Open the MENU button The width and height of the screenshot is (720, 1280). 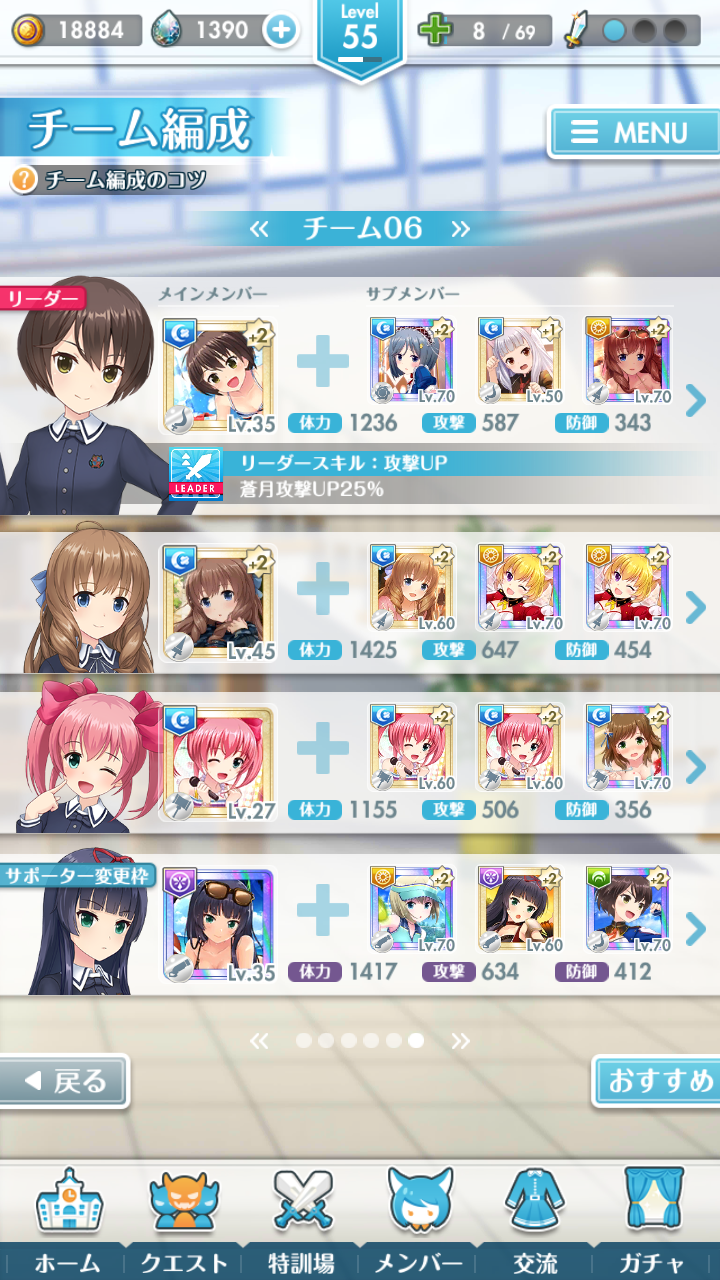tap(634, 132)
